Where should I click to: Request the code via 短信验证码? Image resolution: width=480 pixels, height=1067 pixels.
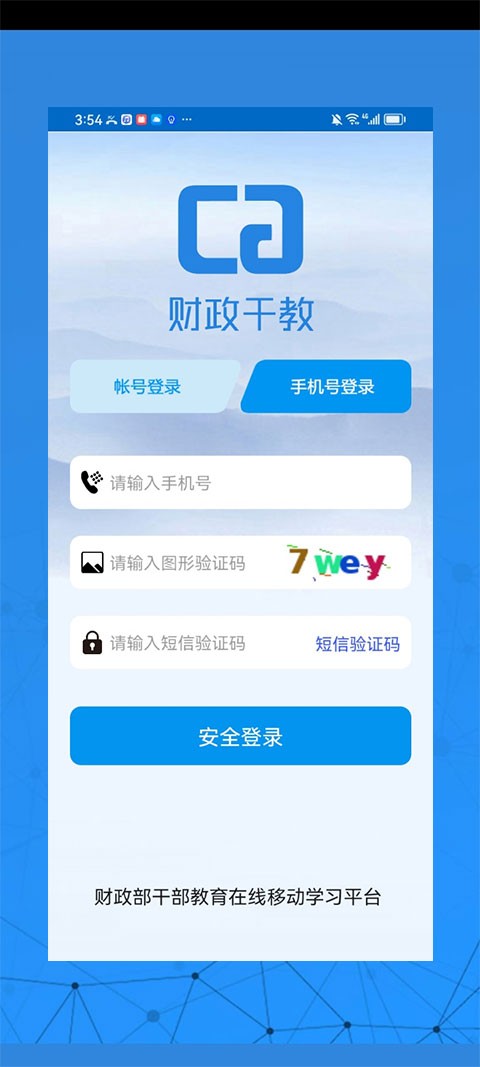tap(357, 644)
